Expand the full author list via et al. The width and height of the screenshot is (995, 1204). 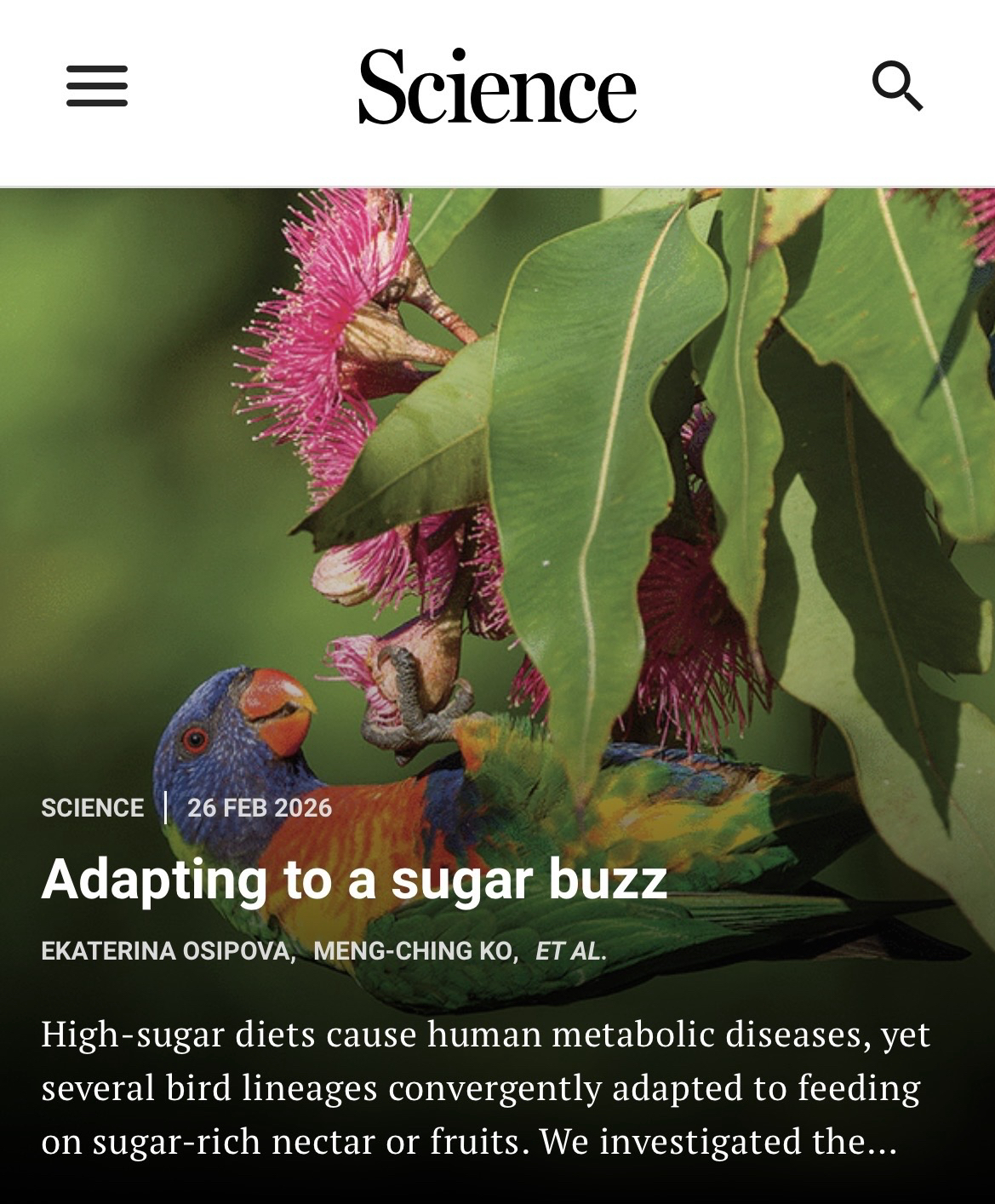[570, 951]
